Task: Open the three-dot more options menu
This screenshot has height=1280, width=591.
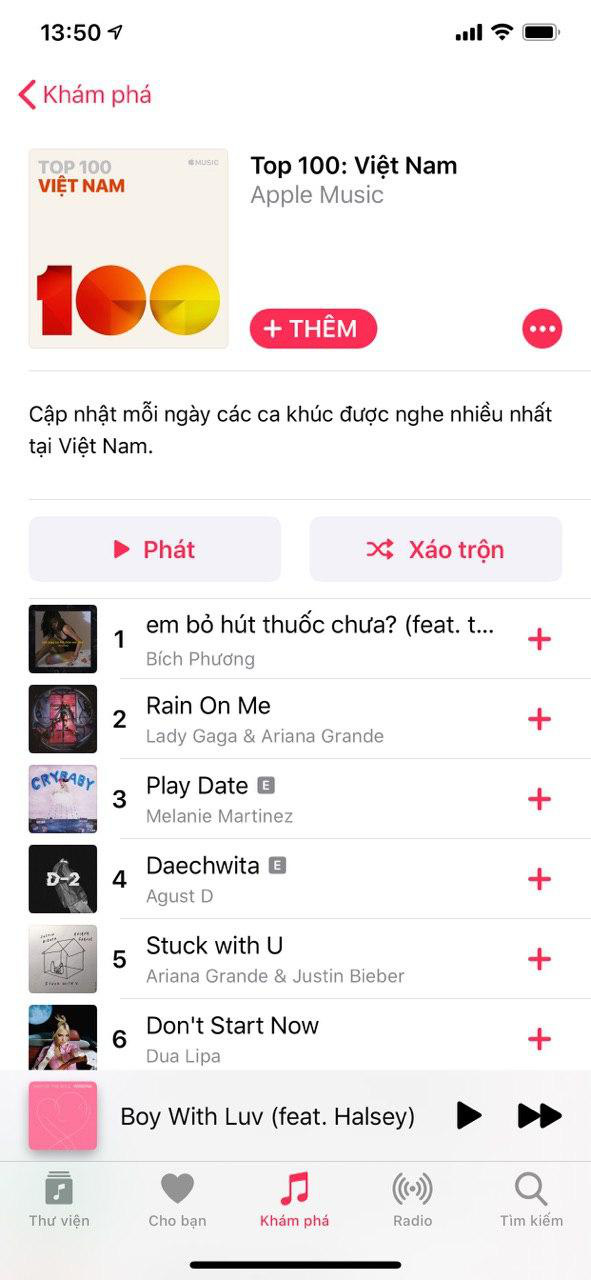Action: point(543,328)
